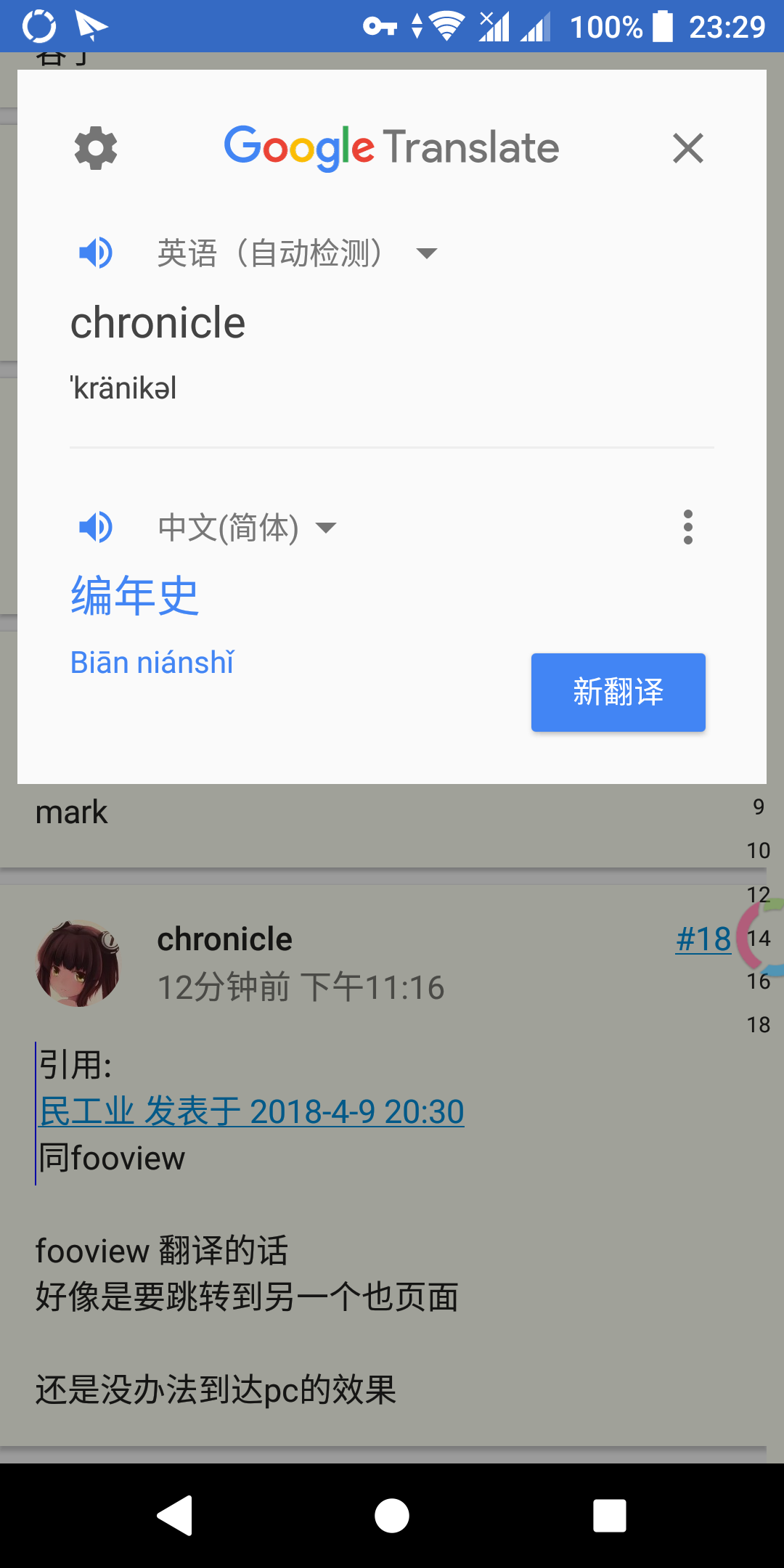The height and width of the screenshot is (1568, 784).
Task: Tap the 新翻译 button
Action: [618, 692]
